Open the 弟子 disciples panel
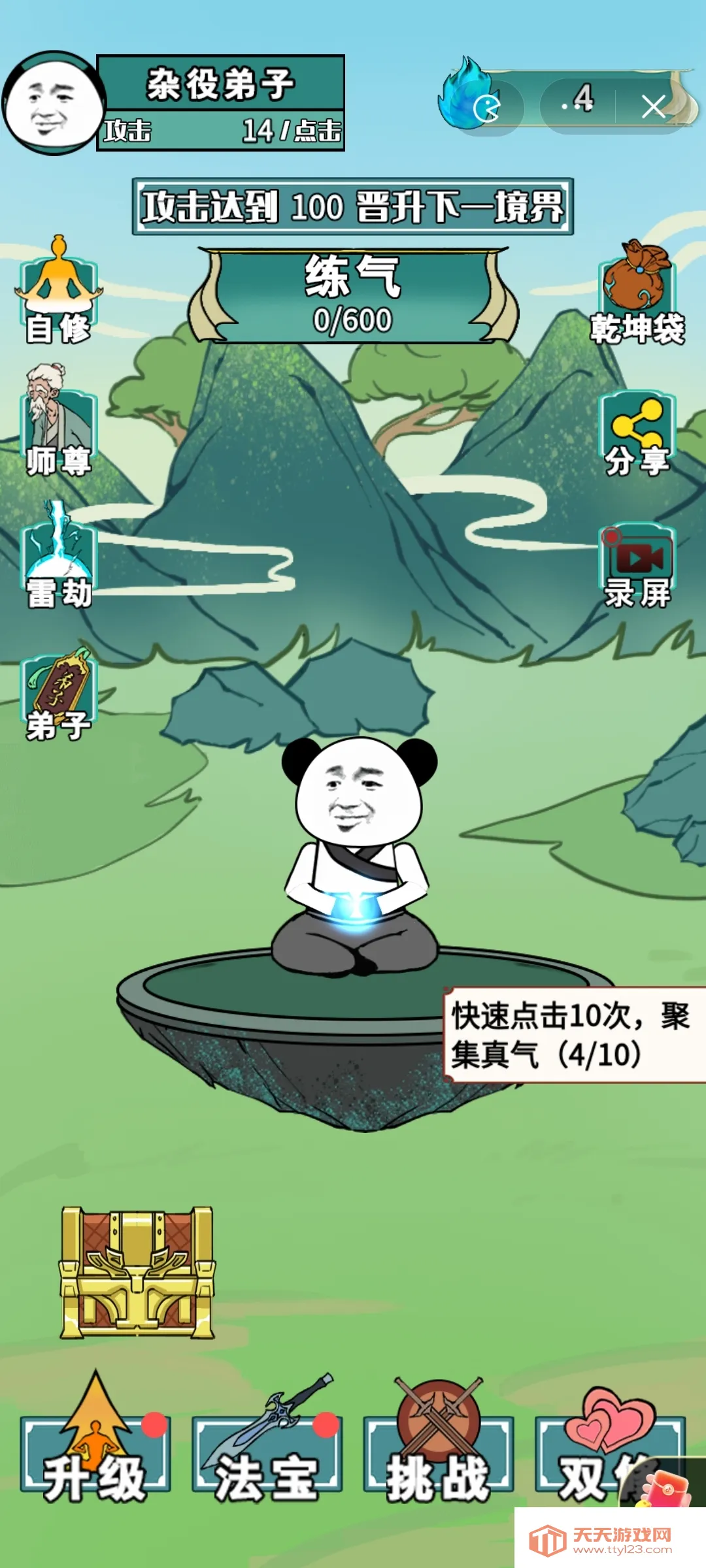Viewport: 706px width, 1568px height. (58, 694)
